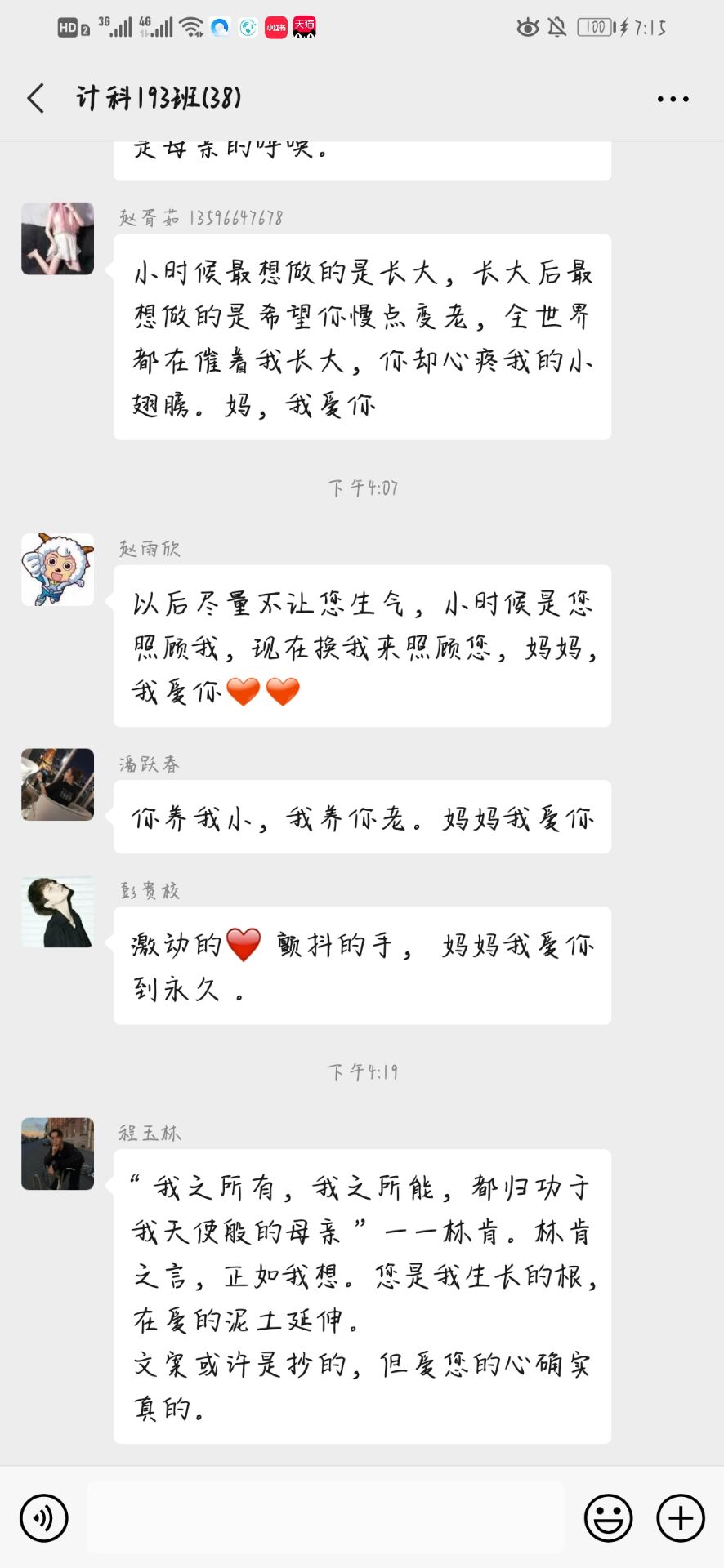Screen dimensions: 724x1568
Task: Open the emoji sticker panel
Action: click(608, 1518)
